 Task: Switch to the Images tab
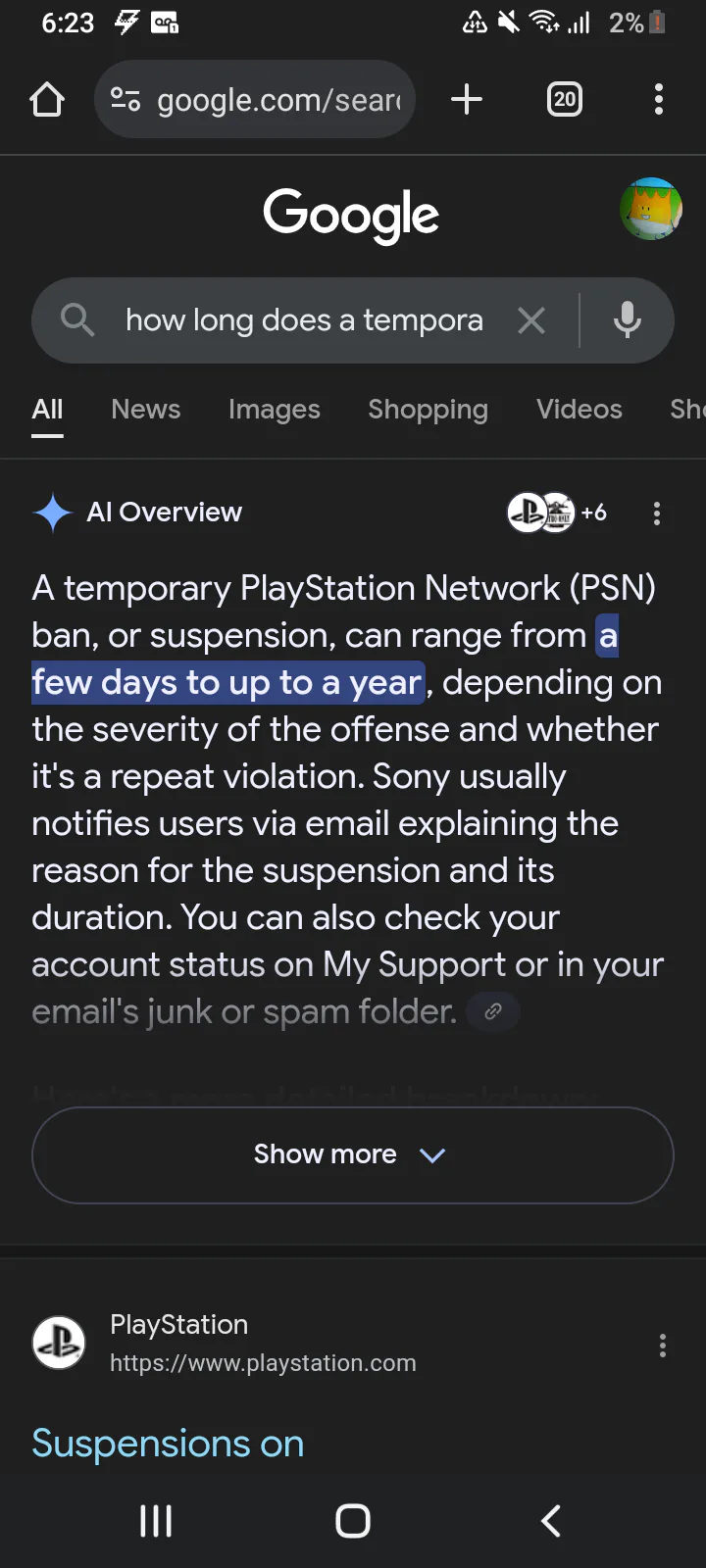coord(274,410)
